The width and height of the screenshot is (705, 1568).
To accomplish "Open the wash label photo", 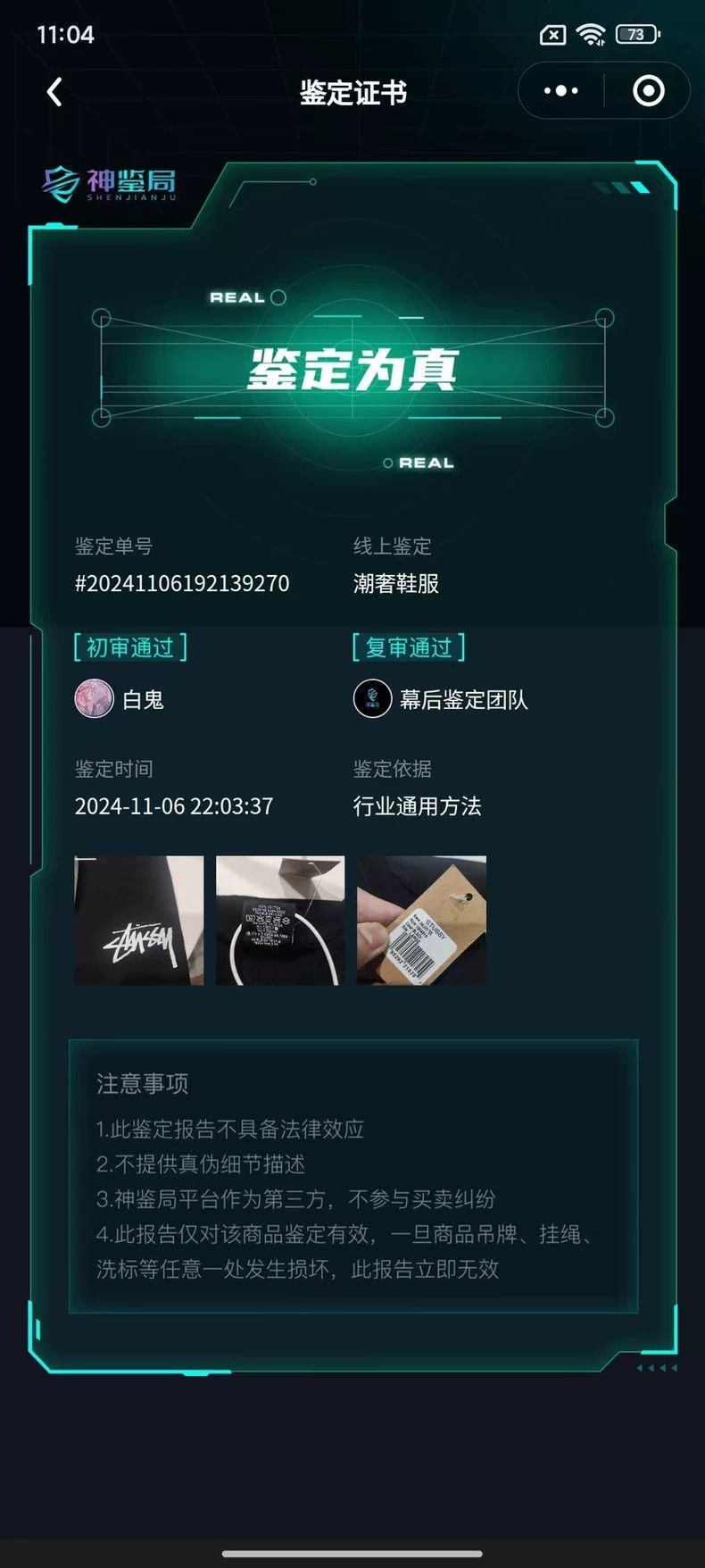I will tap(280, 921).
